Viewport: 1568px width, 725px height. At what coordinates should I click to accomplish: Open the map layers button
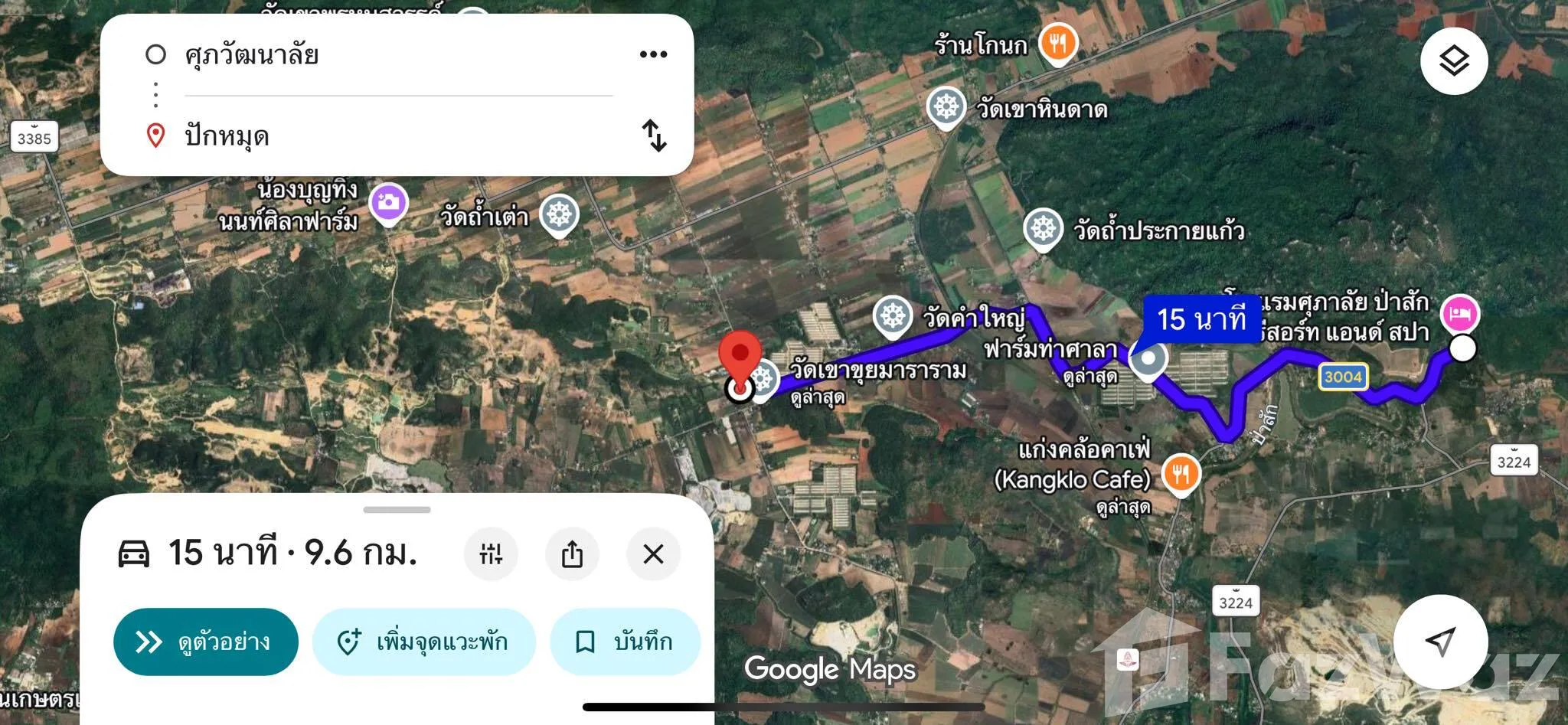click(x=1453, y=61)
